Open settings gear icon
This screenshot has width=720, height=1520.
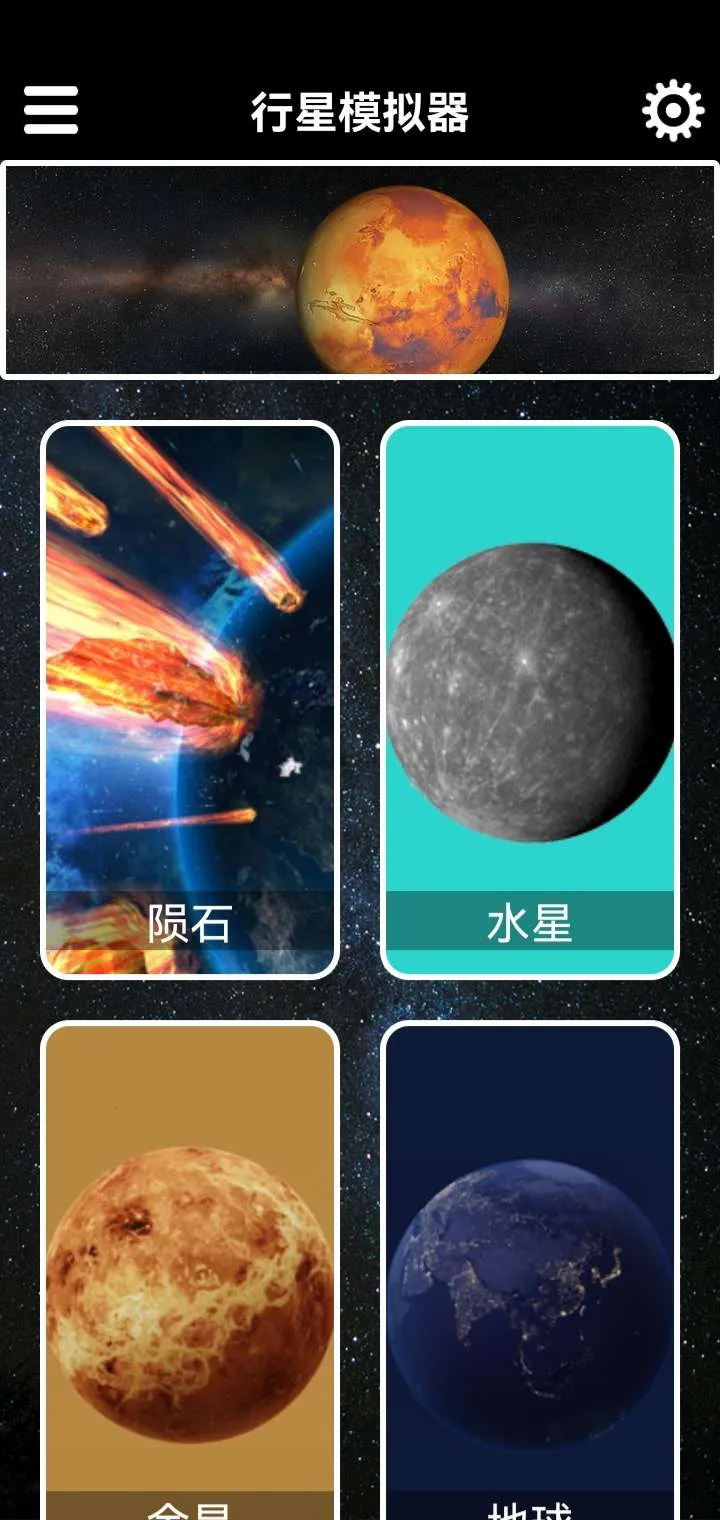(x=672, y=110)
